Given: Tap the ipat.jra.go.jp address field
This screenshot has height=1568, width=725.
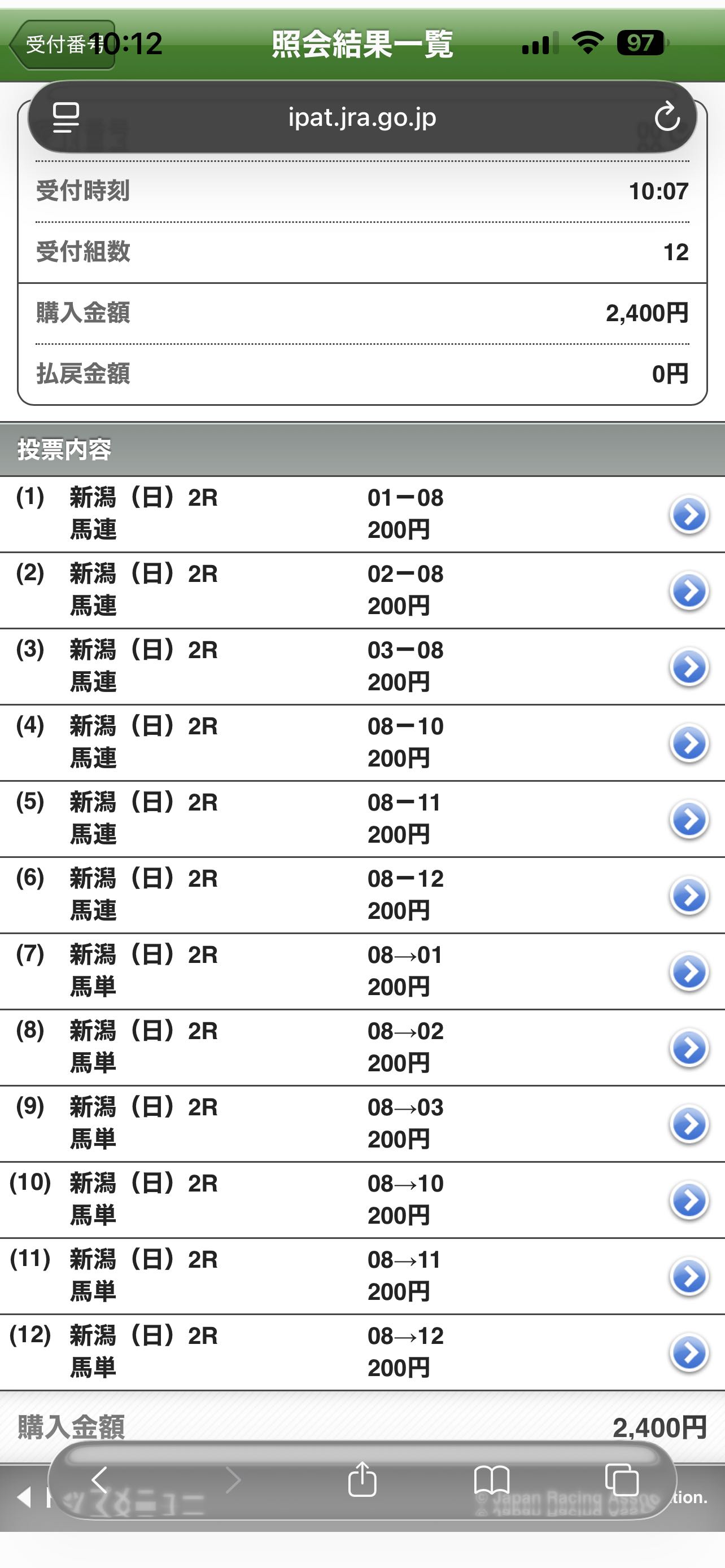Looking at the screenshot, I should [x=362, y=117].
